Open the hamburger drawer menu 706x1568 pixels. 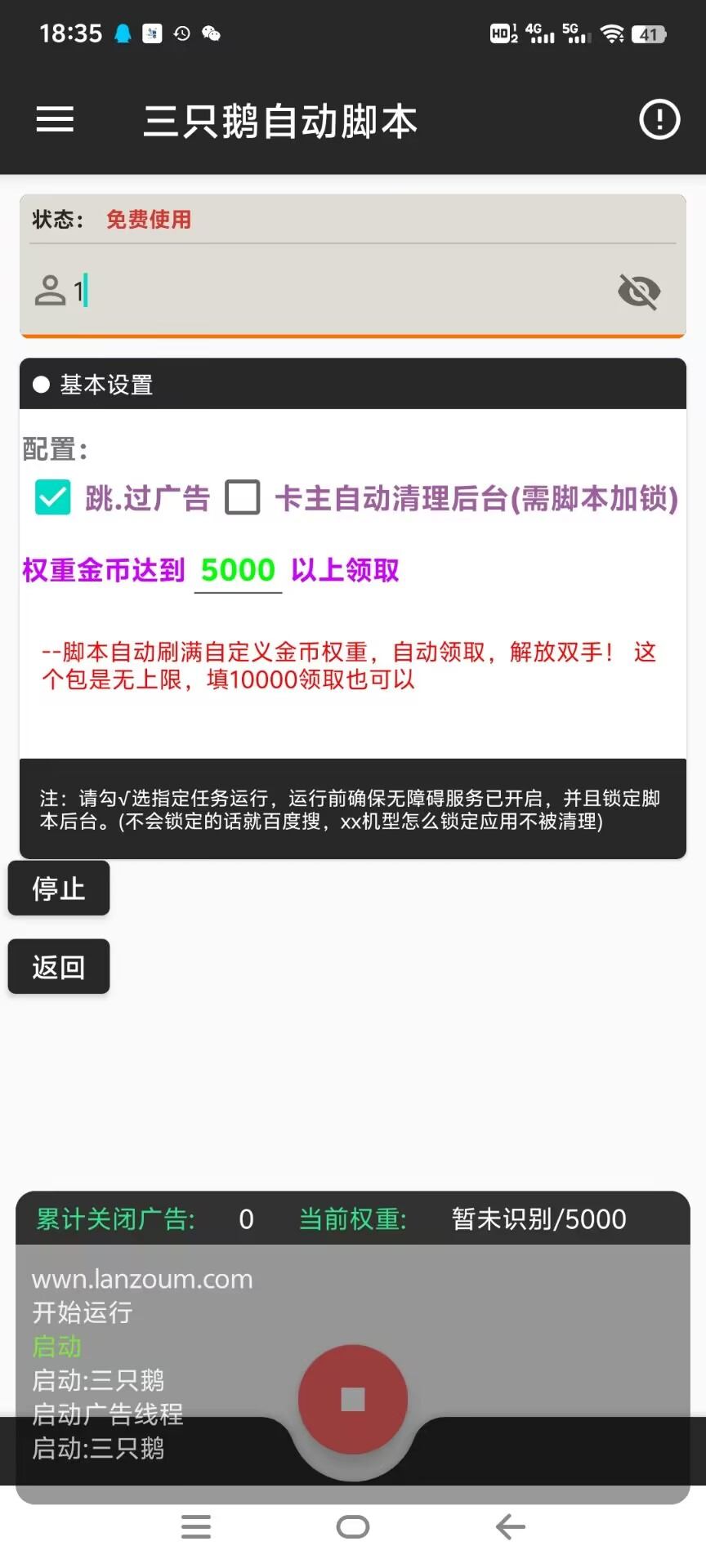click(x=55, y=120)
